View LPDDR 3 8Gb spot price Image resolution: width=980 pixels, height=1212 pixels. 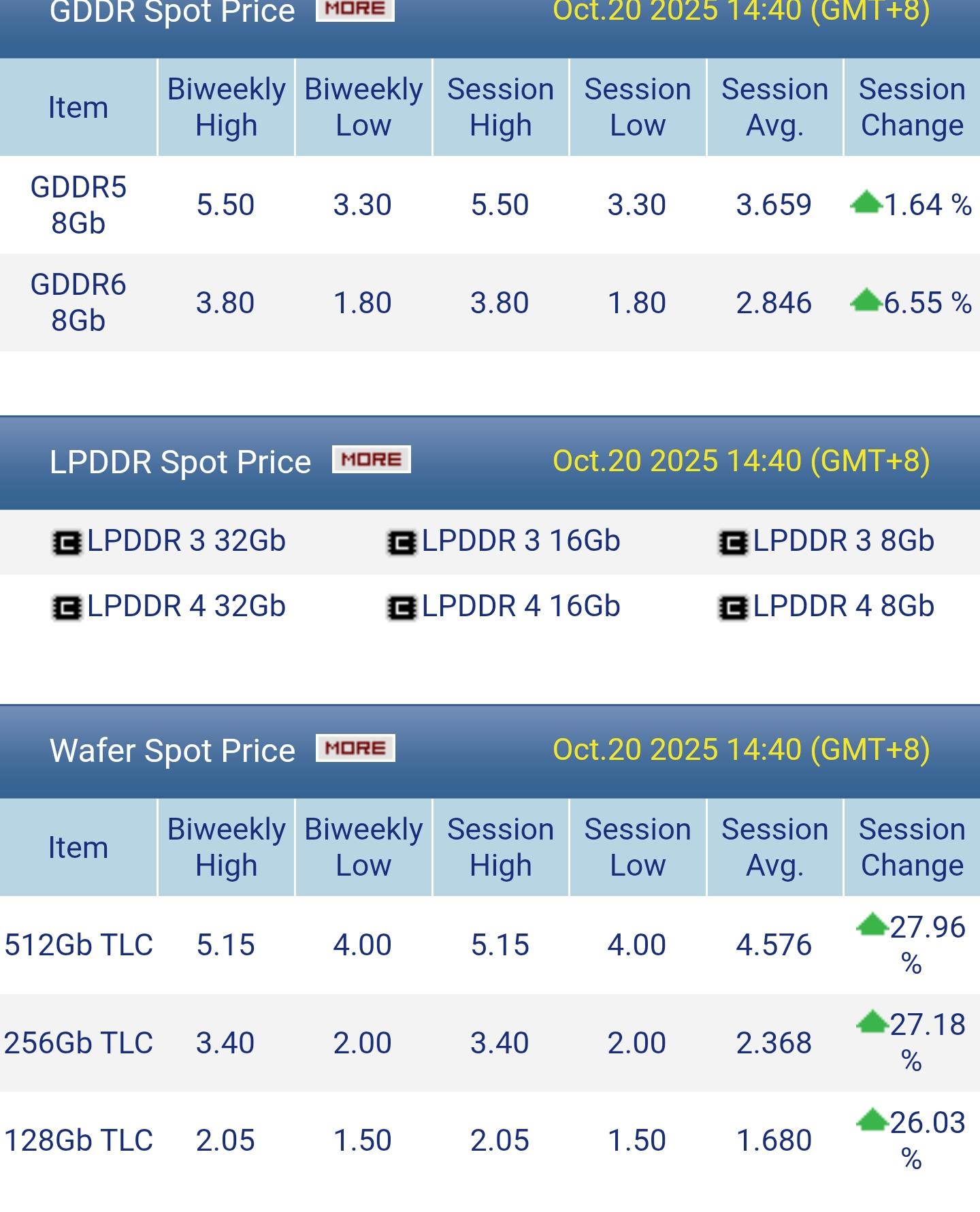[843, 541]
